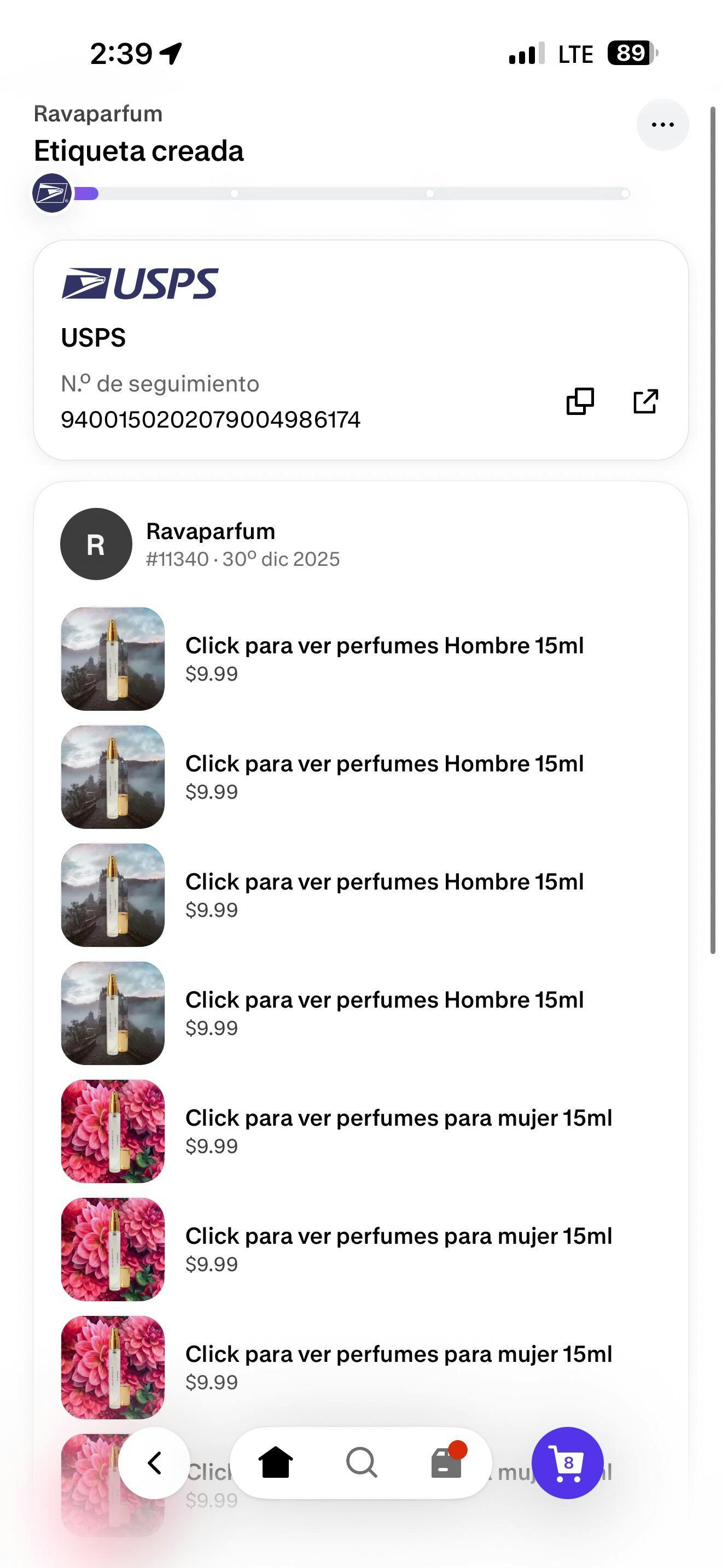Open the Search tab
This screenshot has height=1568, width=722.
tap(362, 1462)
